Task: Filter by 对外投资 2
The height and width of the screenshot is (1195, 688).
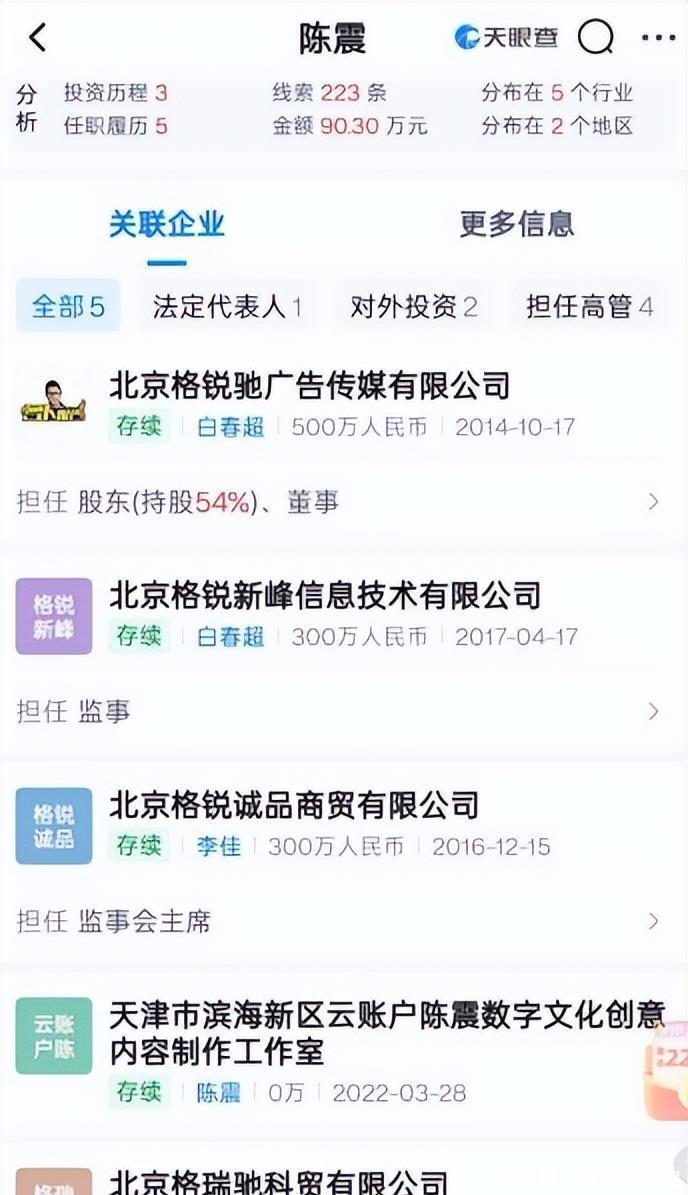Action: [x=414, y=306]
